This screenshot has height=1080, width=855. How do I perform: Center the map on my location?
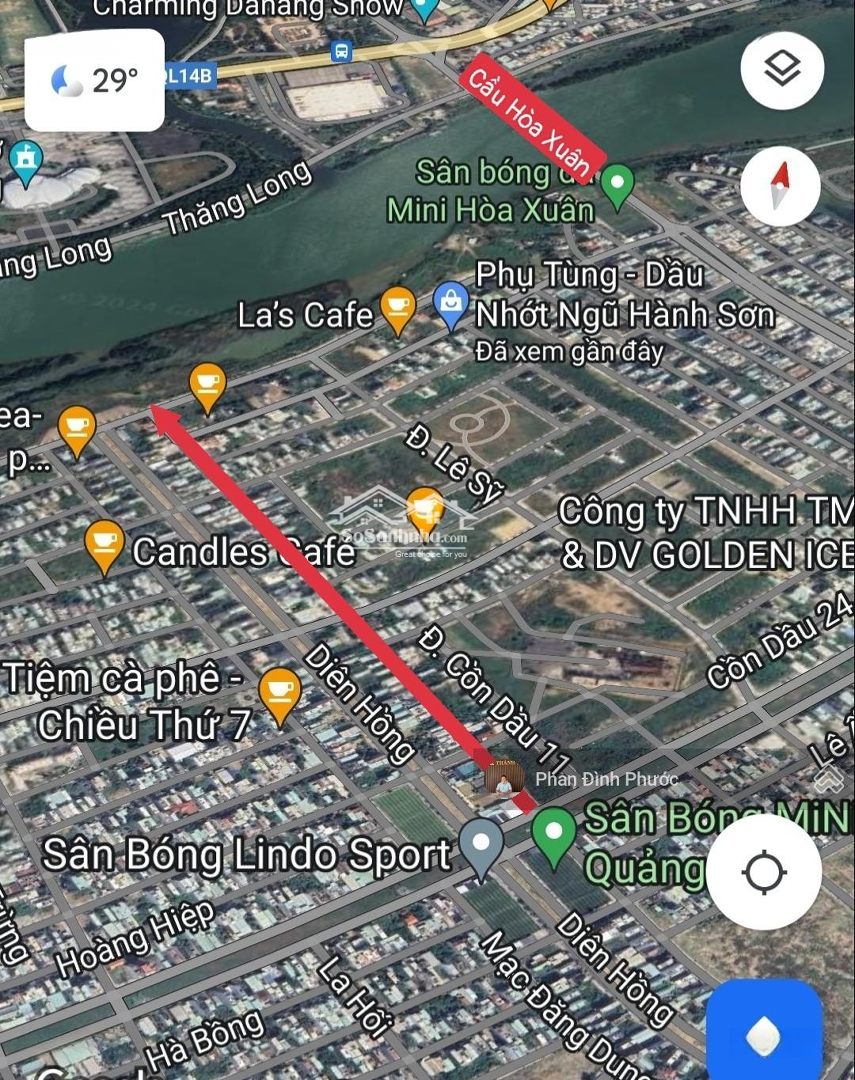(x=764, y=872)
